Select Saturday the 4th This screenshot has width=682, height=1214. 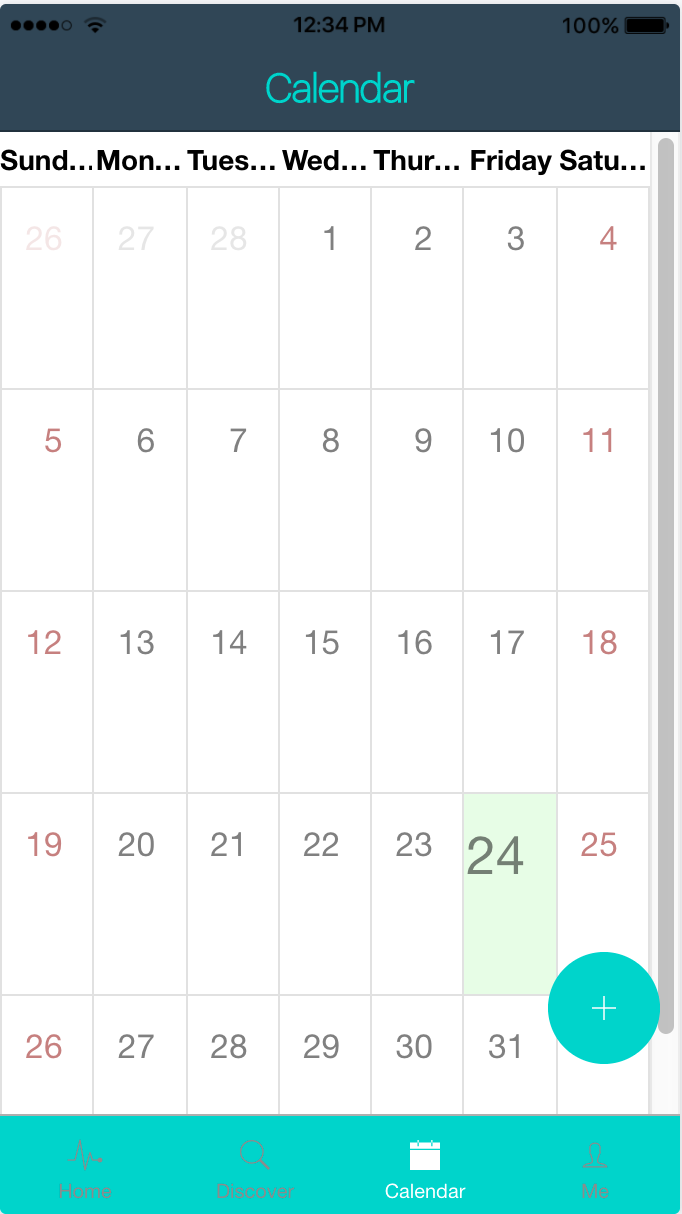point(603,288)
